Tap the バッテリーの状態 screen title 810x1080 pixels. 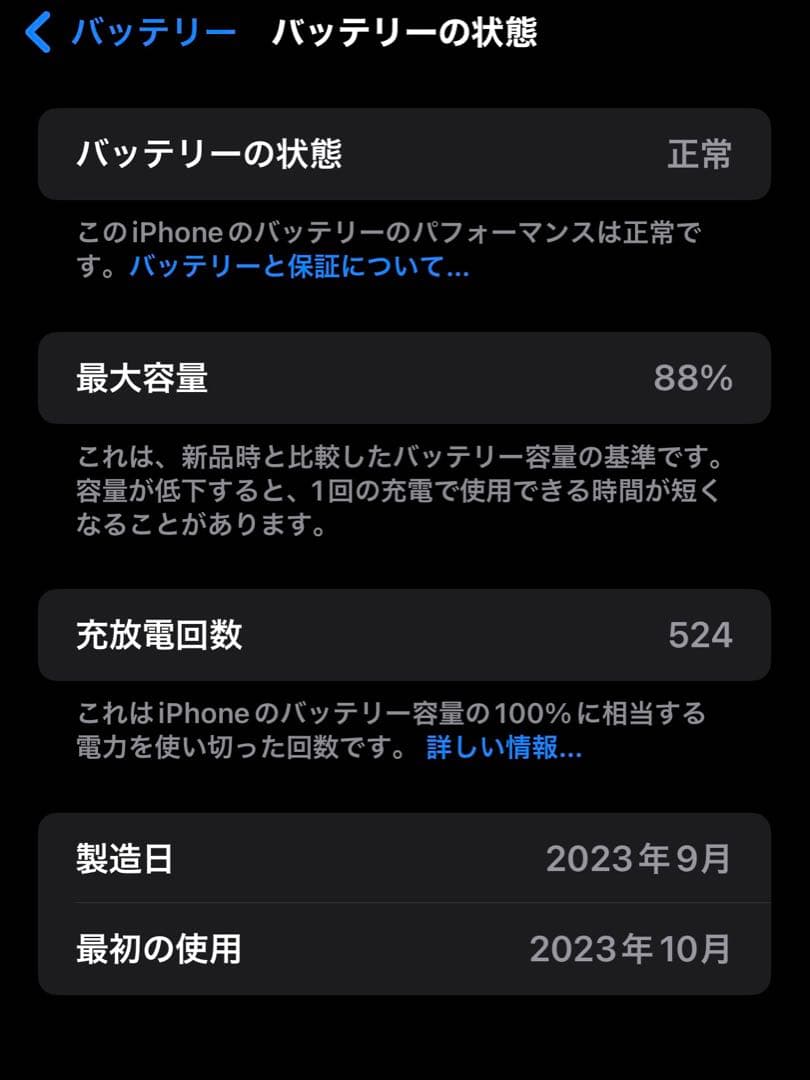point(408,32)
